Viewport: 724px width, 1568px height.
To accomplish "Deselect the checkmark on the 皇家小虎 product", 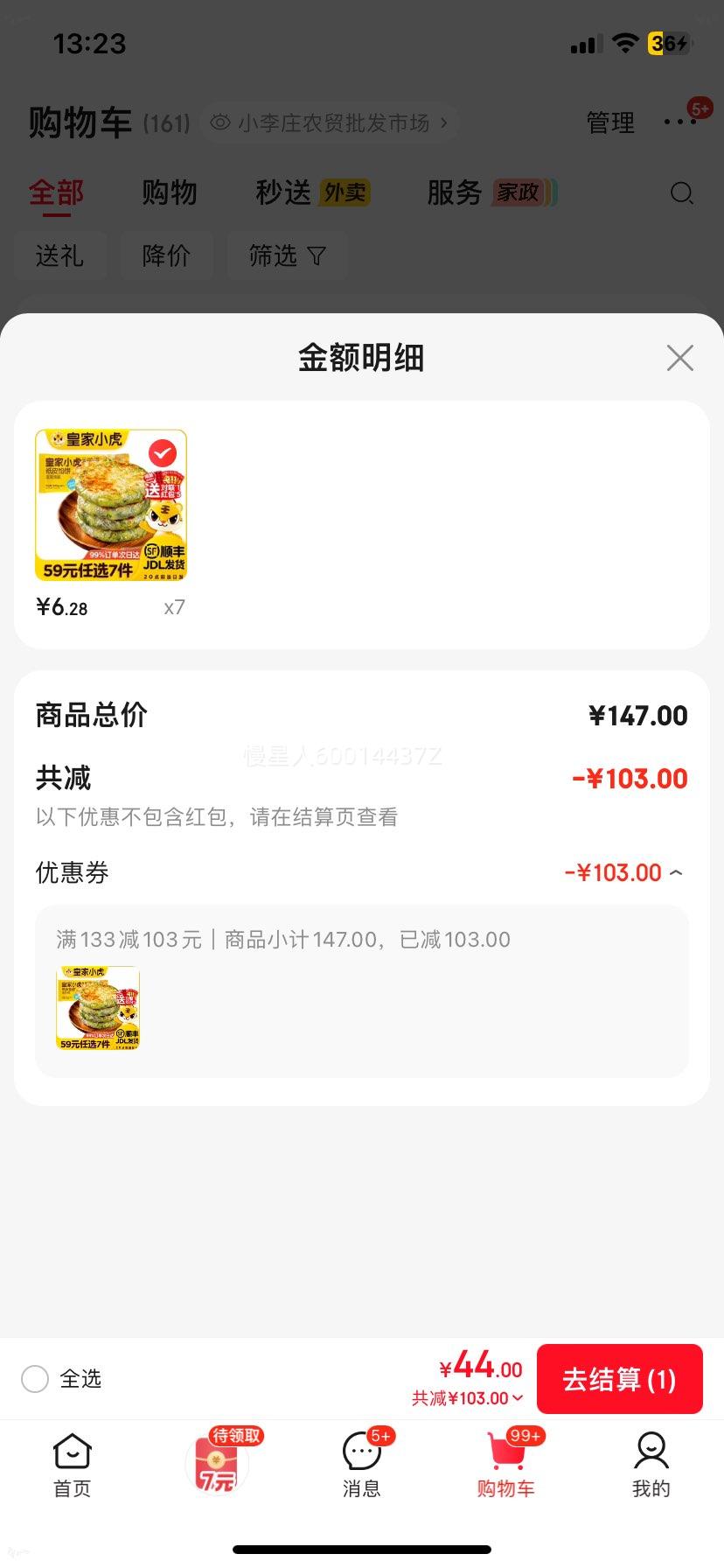I will click(161, 453).
